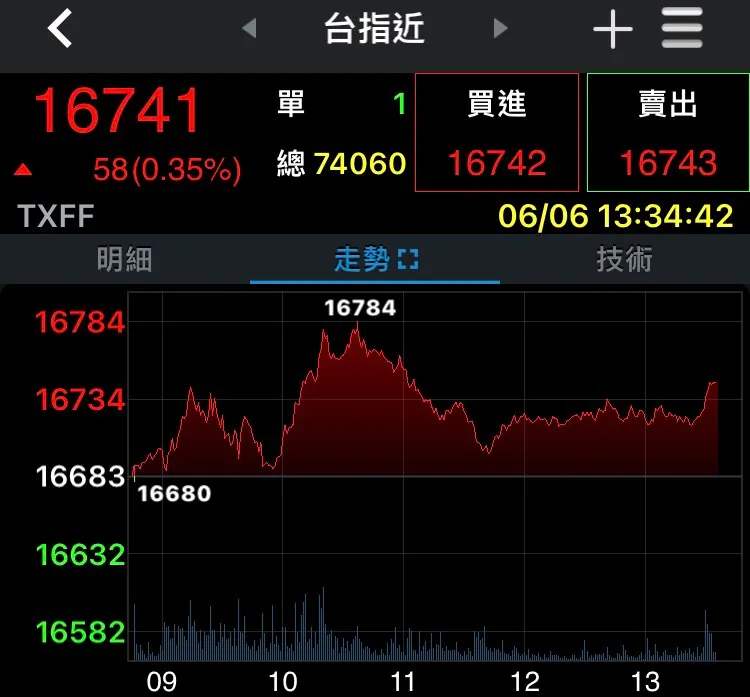Switch to the previous instrument with left arrow
The height and width of the screenshot is (697, 750).
coord(249,29)
